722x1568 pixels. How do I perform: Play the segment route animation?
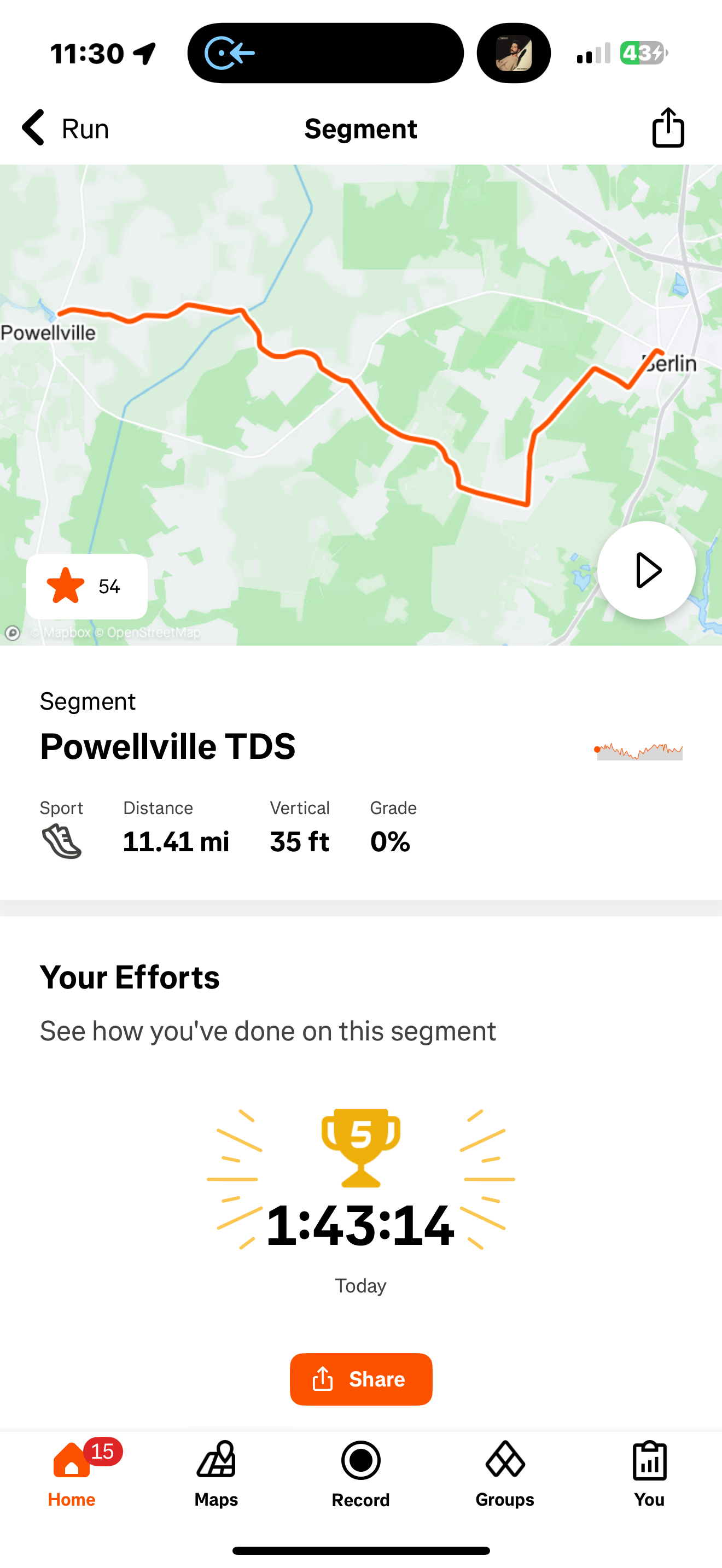point(646,570)
